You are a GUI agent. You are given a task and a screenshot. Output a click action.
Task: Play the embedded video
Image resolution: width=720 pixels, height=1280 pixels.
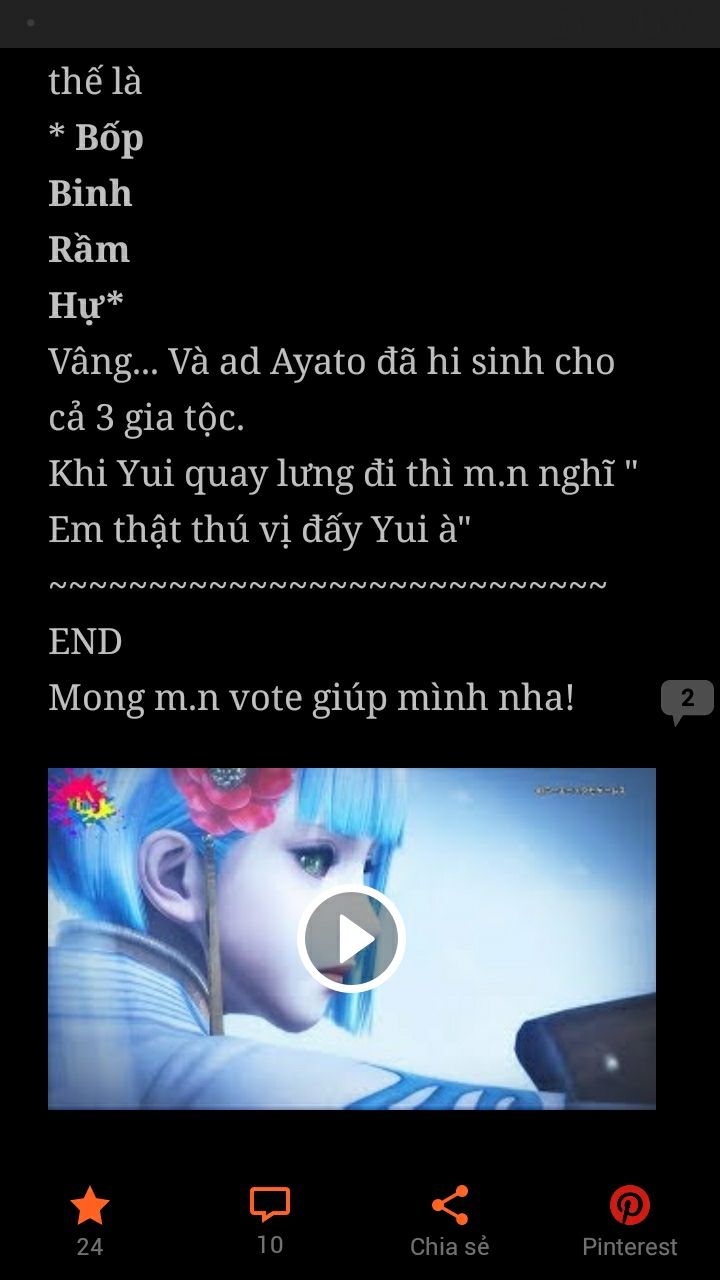click(x=351, y=938)
